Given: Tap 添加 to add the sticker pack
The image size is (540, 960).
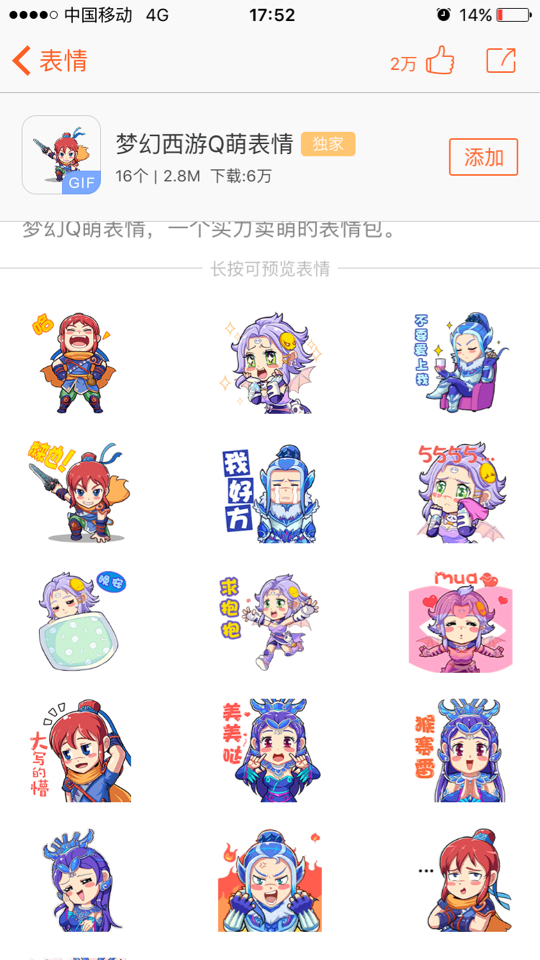Looking at the screenshot, I should point(484,157).
